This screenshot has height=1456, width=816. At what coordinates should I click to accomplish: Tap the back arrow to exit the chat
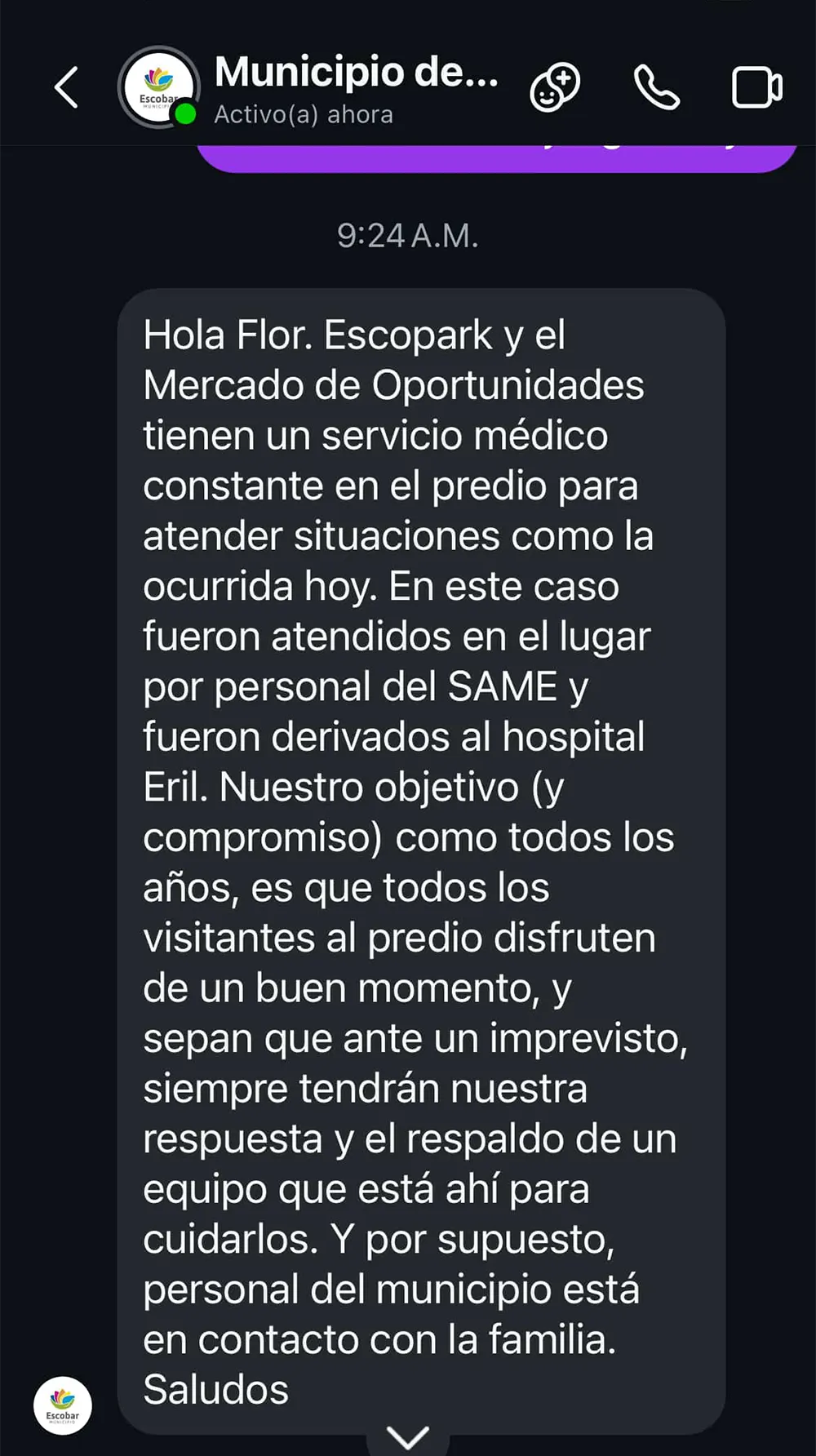coord(64,86)
